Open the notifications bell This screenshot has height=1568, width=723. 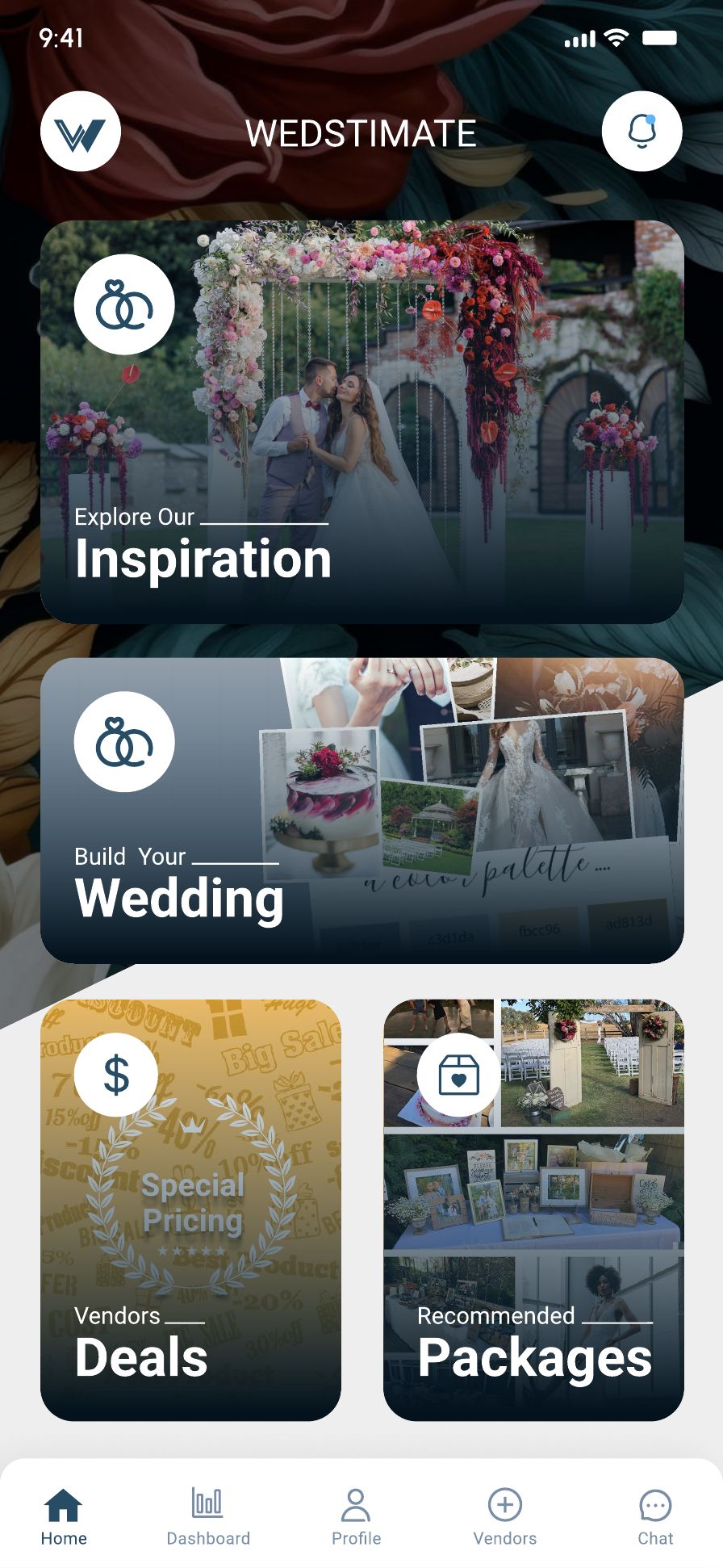click(642, 131)
